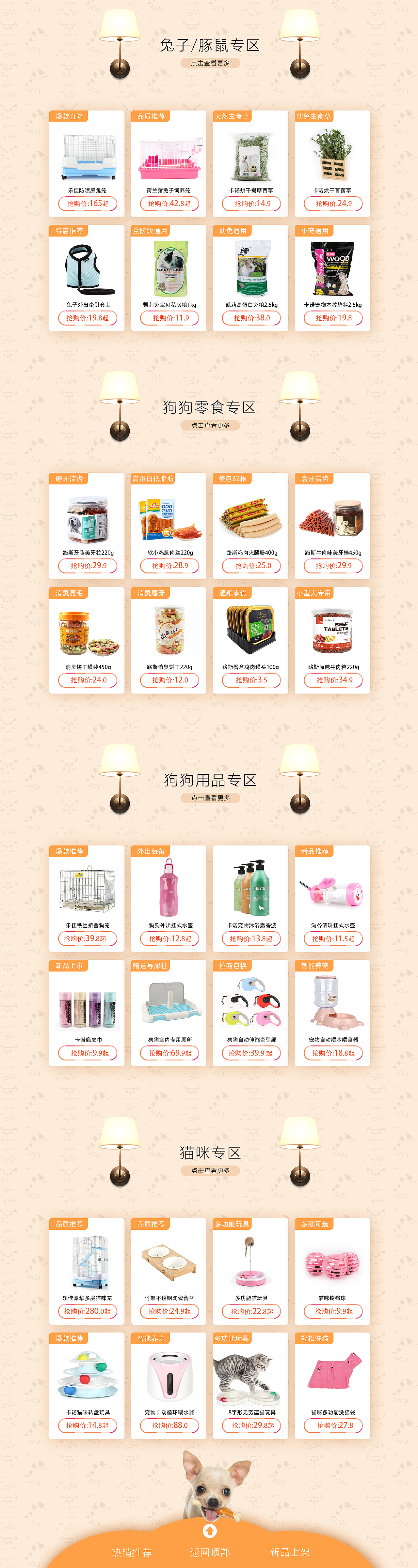418x1568 pixels.
Task: Open the 路斯鸡肉火腿肠400g product card
Action: pyautogui.click(x=250, y=526)
